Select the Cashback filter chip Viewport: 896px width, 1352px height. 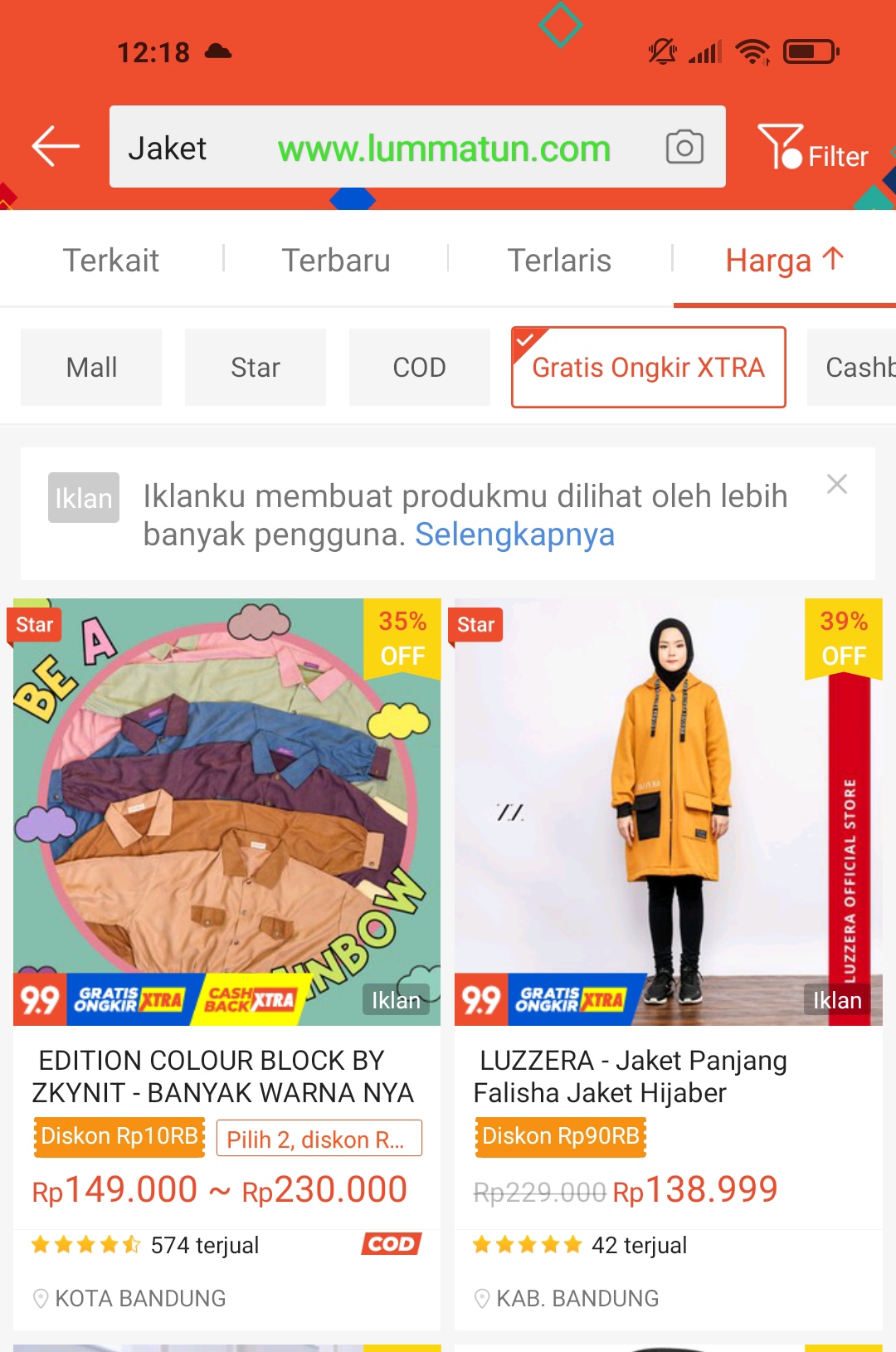pos(855,368)
